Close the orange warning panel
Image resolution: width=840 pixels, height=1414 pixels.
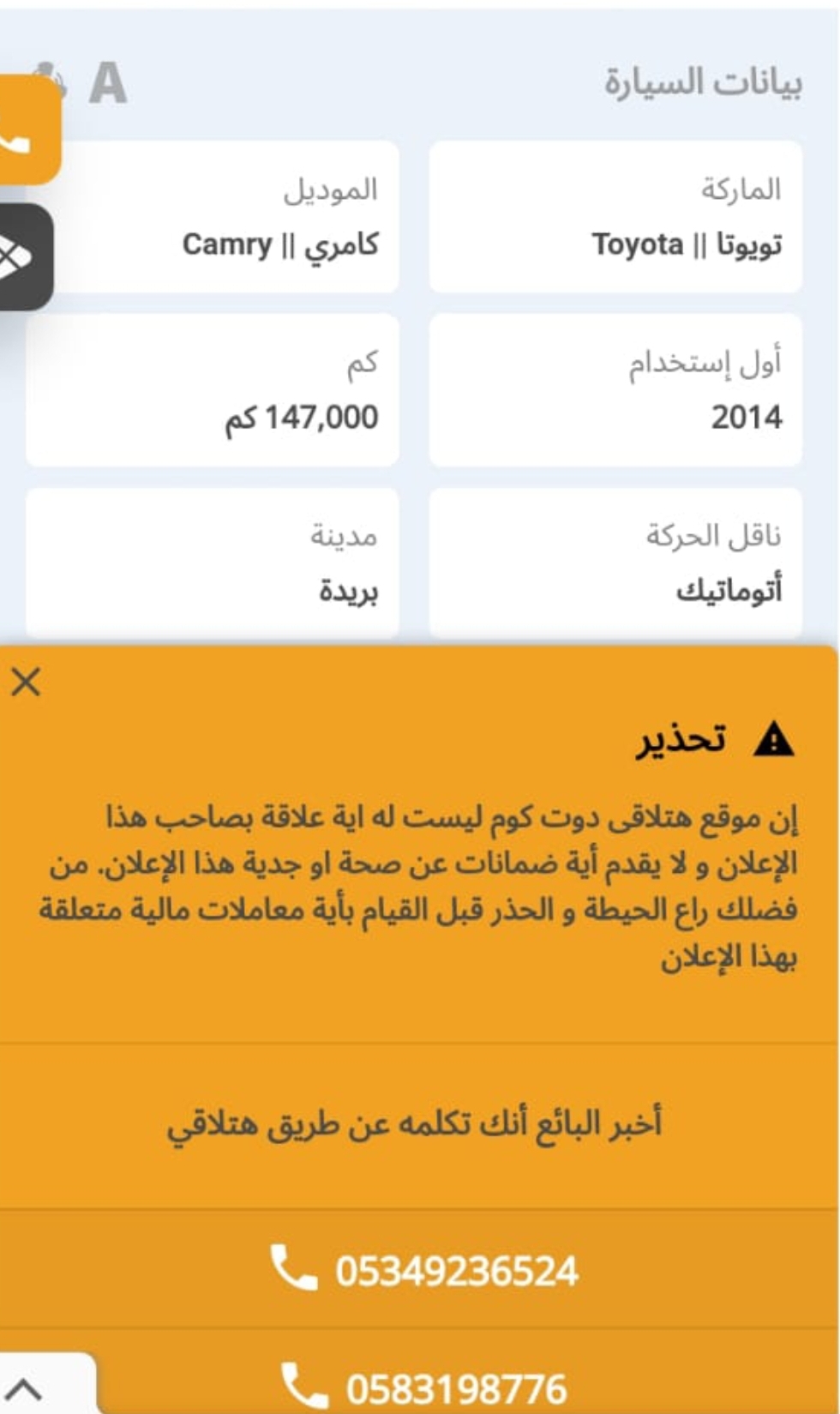pyautogui.click(x=26, y=683)
